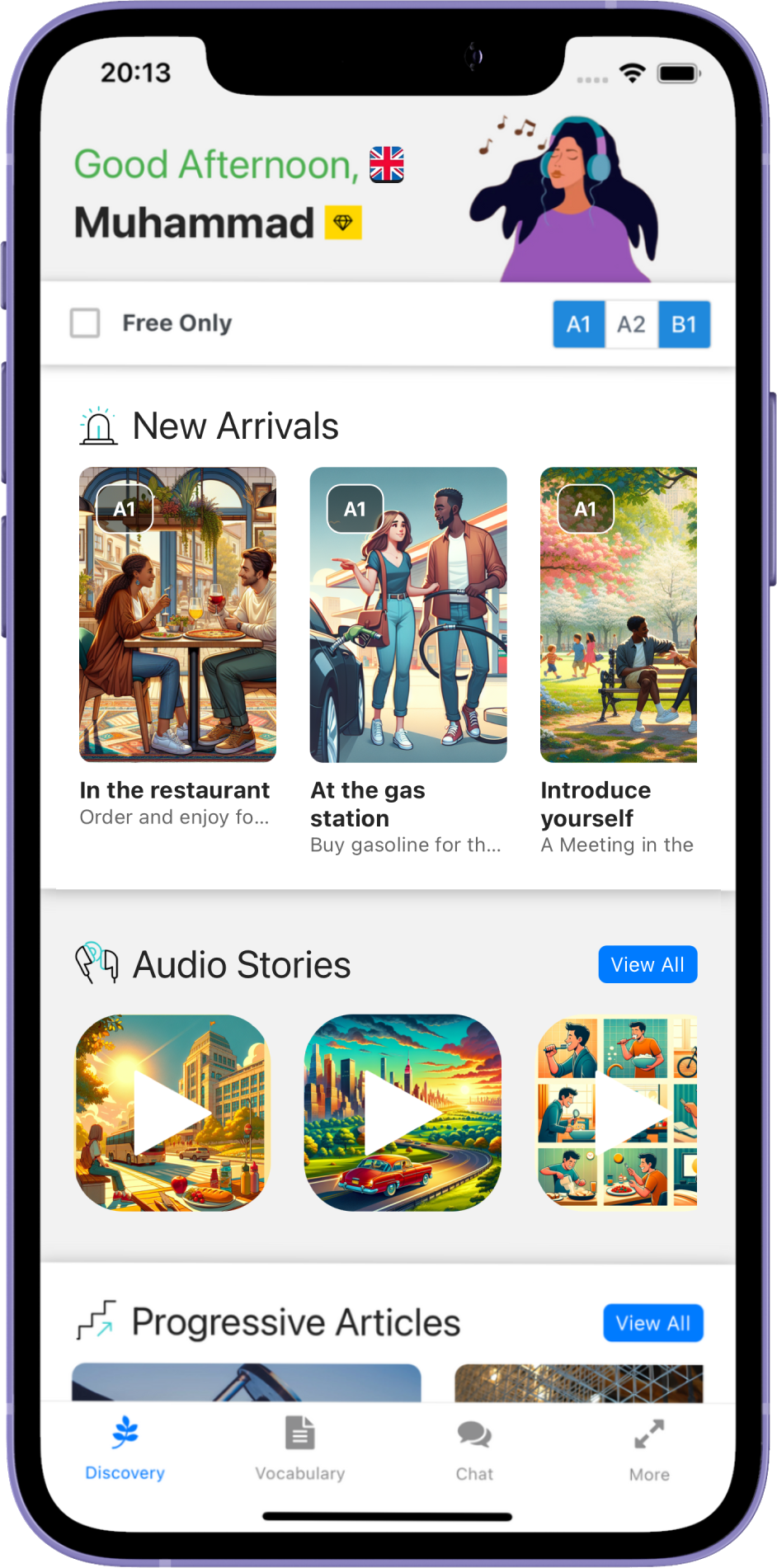Play the audio story with the daily routine collage
777x1568 pixels.
pos(617,1113)
